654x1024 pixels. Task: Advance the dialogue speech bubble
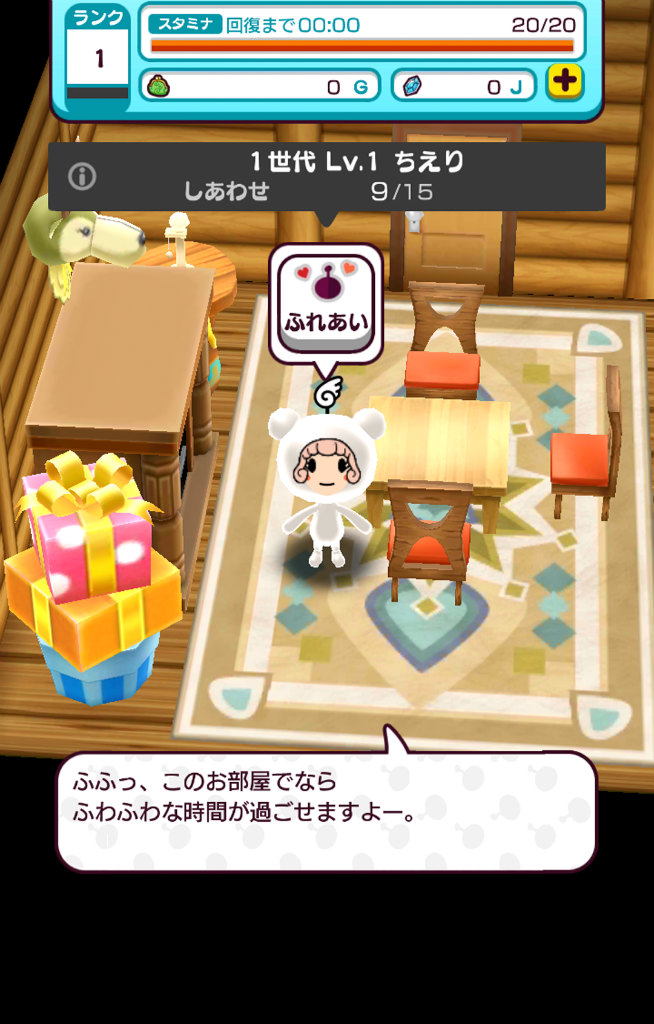click(326, 810)
